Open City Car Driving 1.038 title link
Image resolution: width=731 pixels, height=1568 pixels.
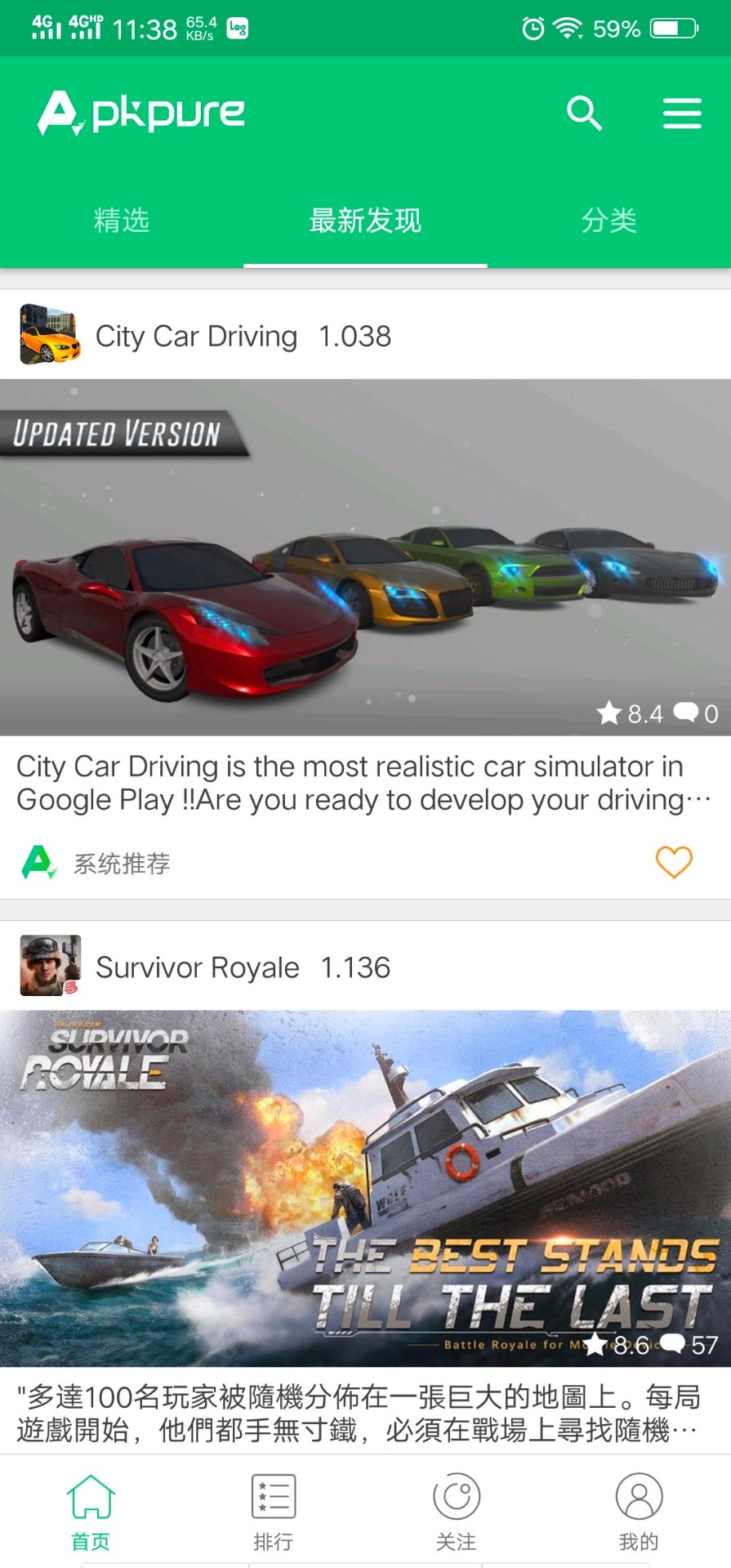[x=243, y=335]
